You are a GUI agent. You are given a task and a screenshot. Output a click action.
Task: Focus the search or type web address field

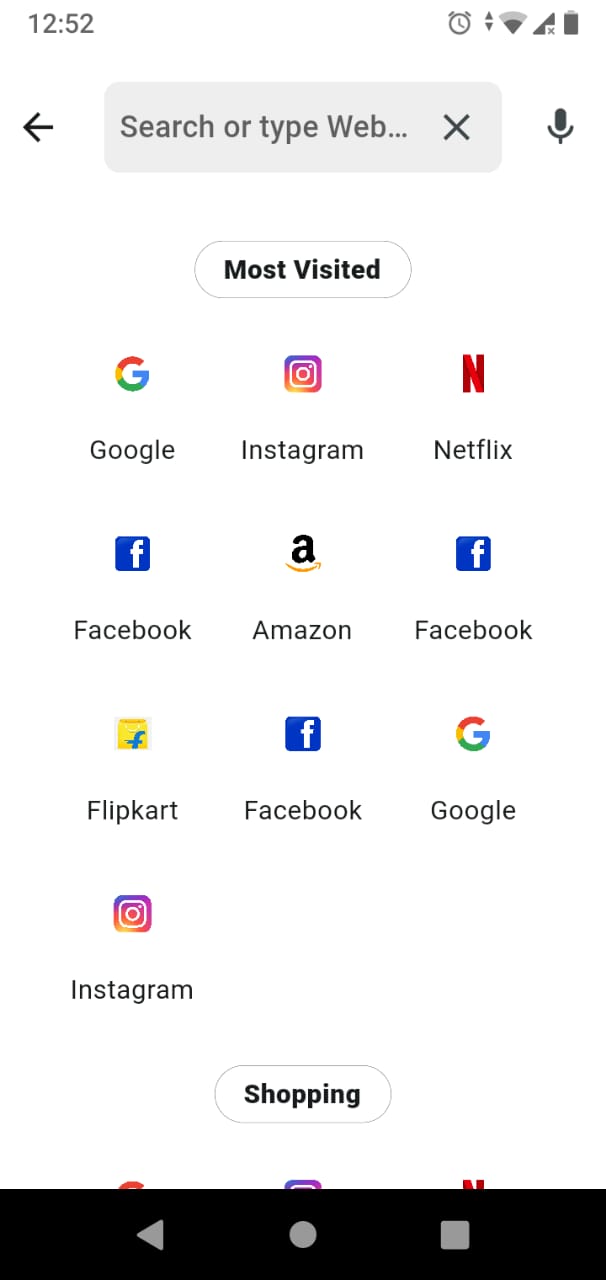click(264, 127)
